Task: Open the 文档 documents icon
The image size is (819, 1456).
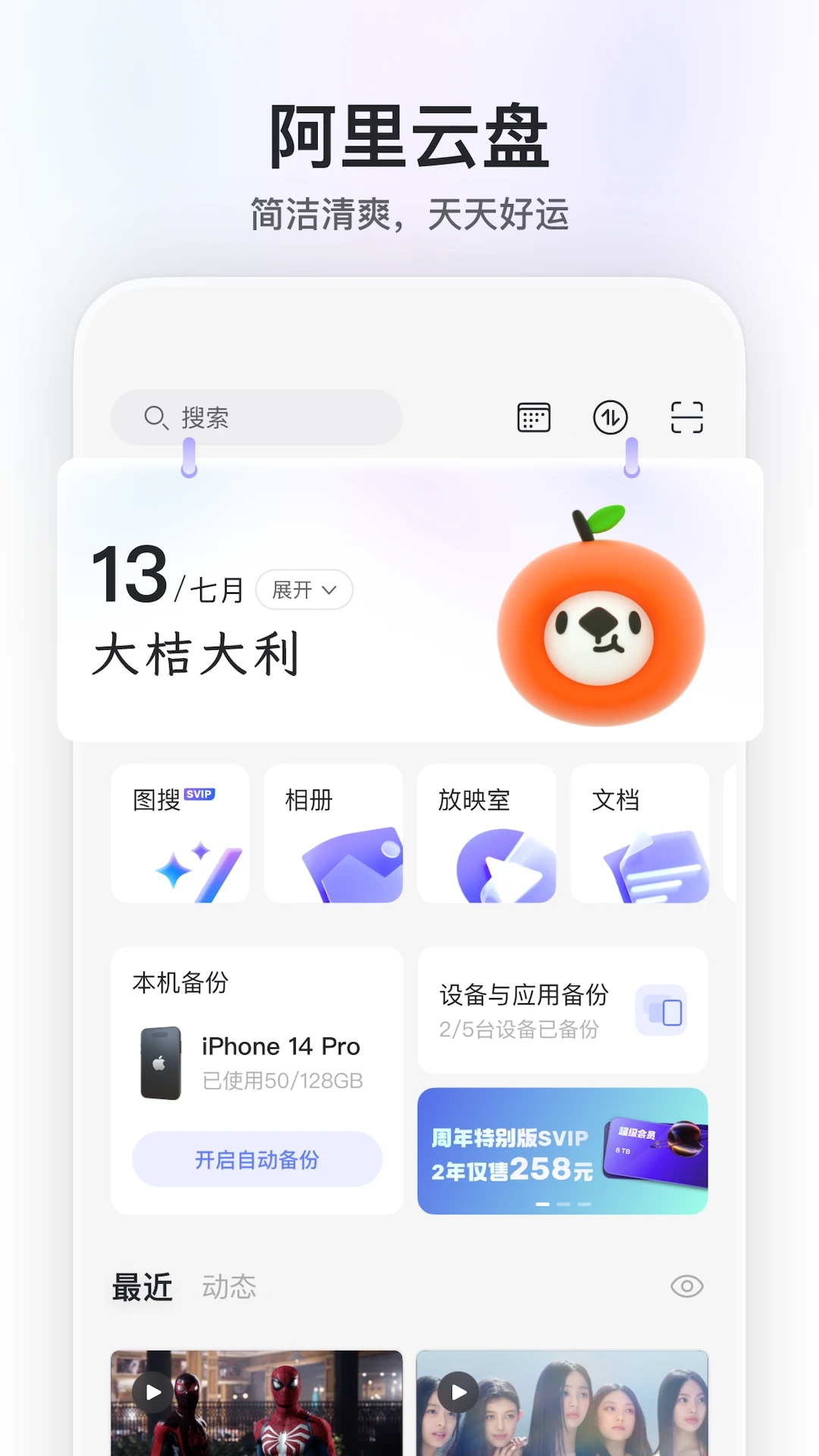Action: coord(641,834)
